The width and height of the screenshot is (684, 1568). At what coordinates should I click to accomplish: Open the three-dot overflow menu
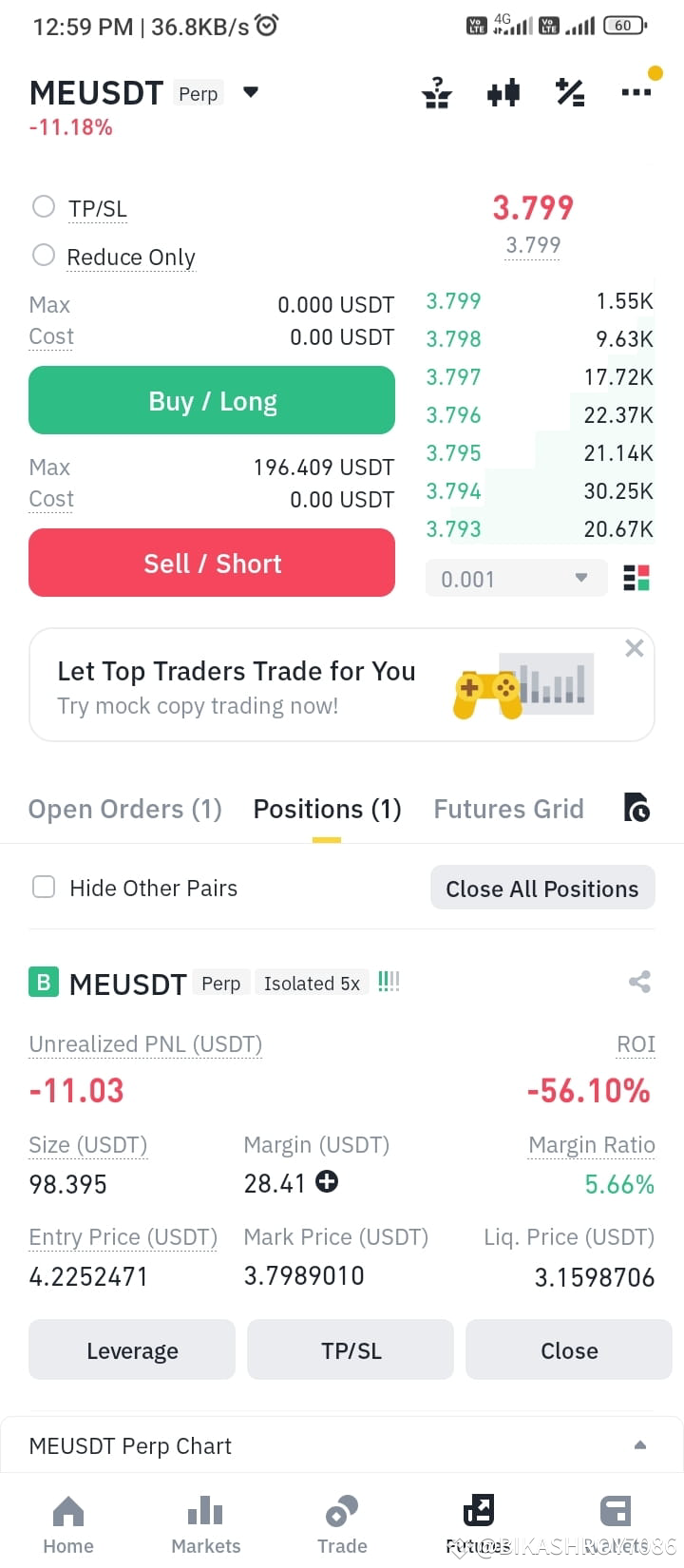(x=636, y=92)
